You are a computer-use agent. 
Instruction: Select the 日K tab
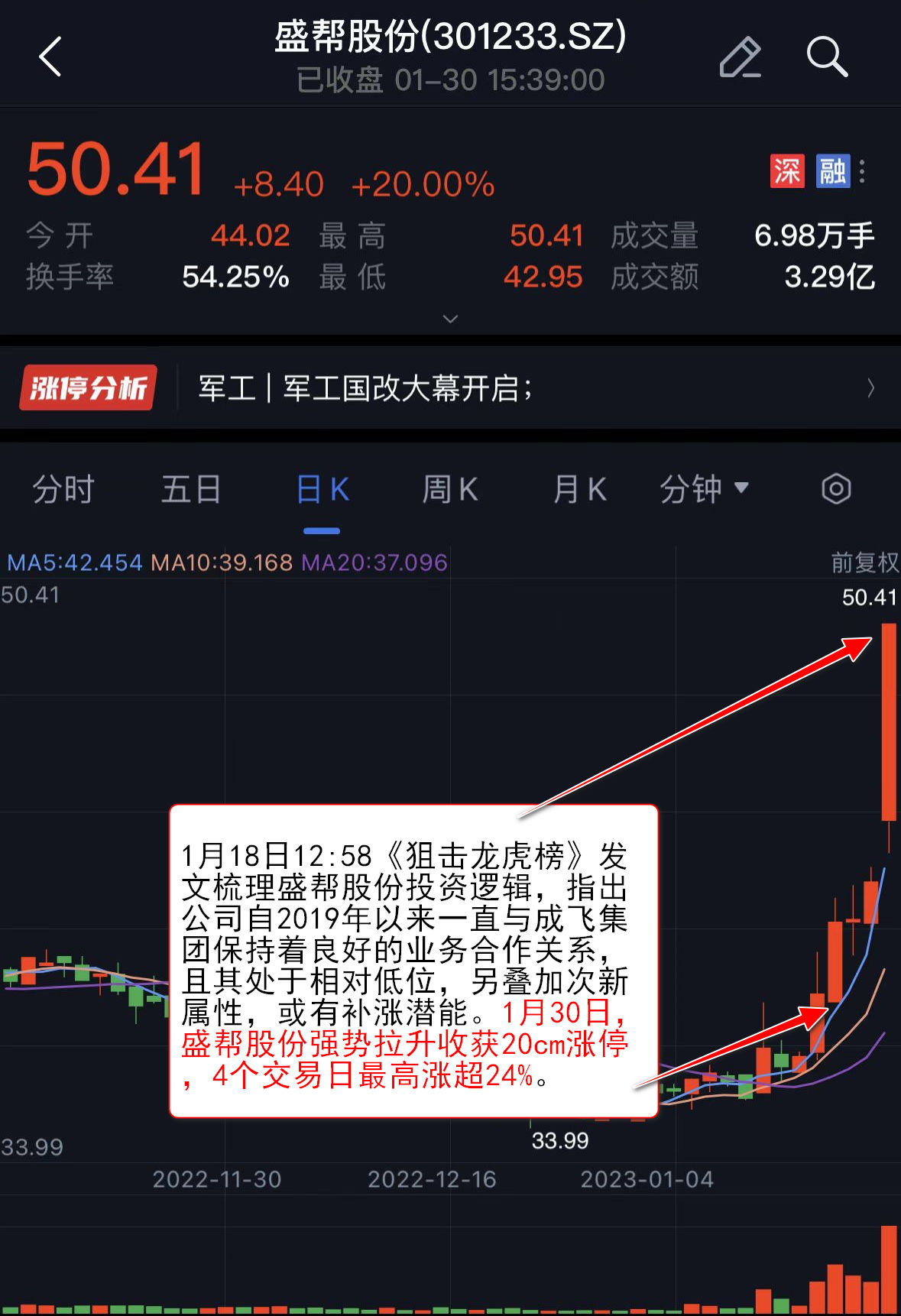click(322, 489)
